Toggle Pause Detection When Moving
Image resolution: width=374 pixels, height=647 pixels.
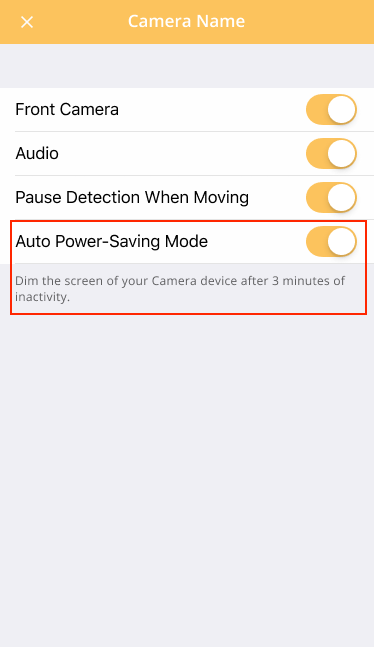pyautogui.click(x=331, y=197)
